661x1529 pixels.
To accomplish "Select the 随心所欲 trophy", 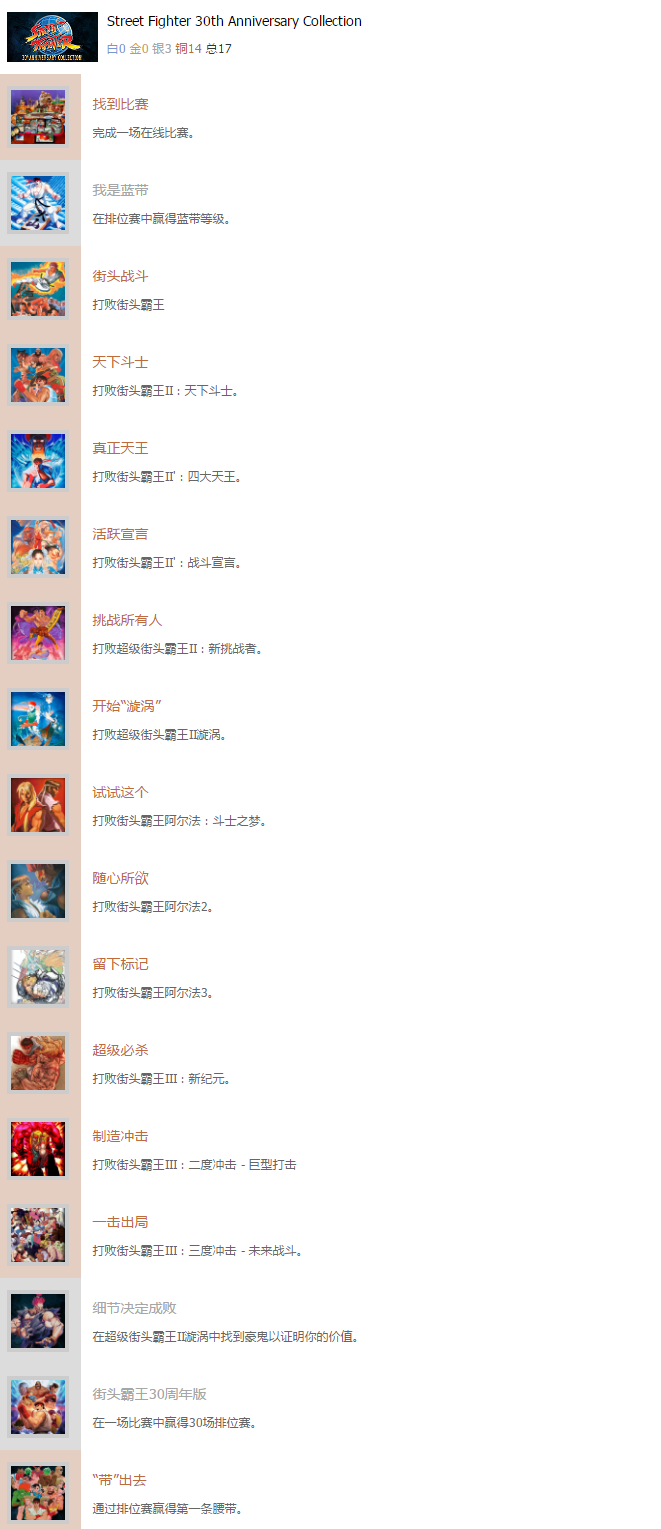I will click(120, 878).
